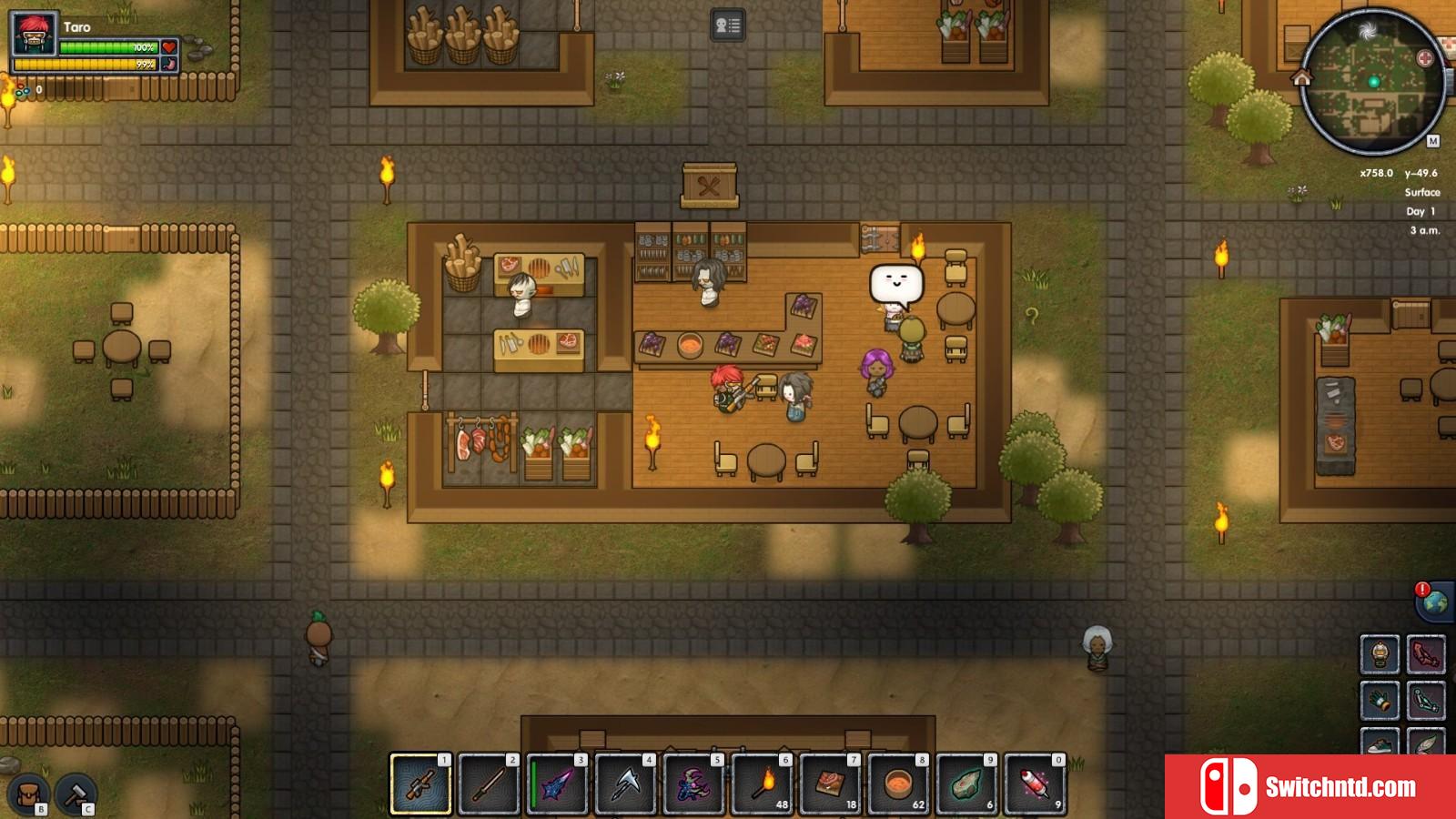Select the raw meat in slot 7
The image size is (1456, 819).
pos(830,784)
